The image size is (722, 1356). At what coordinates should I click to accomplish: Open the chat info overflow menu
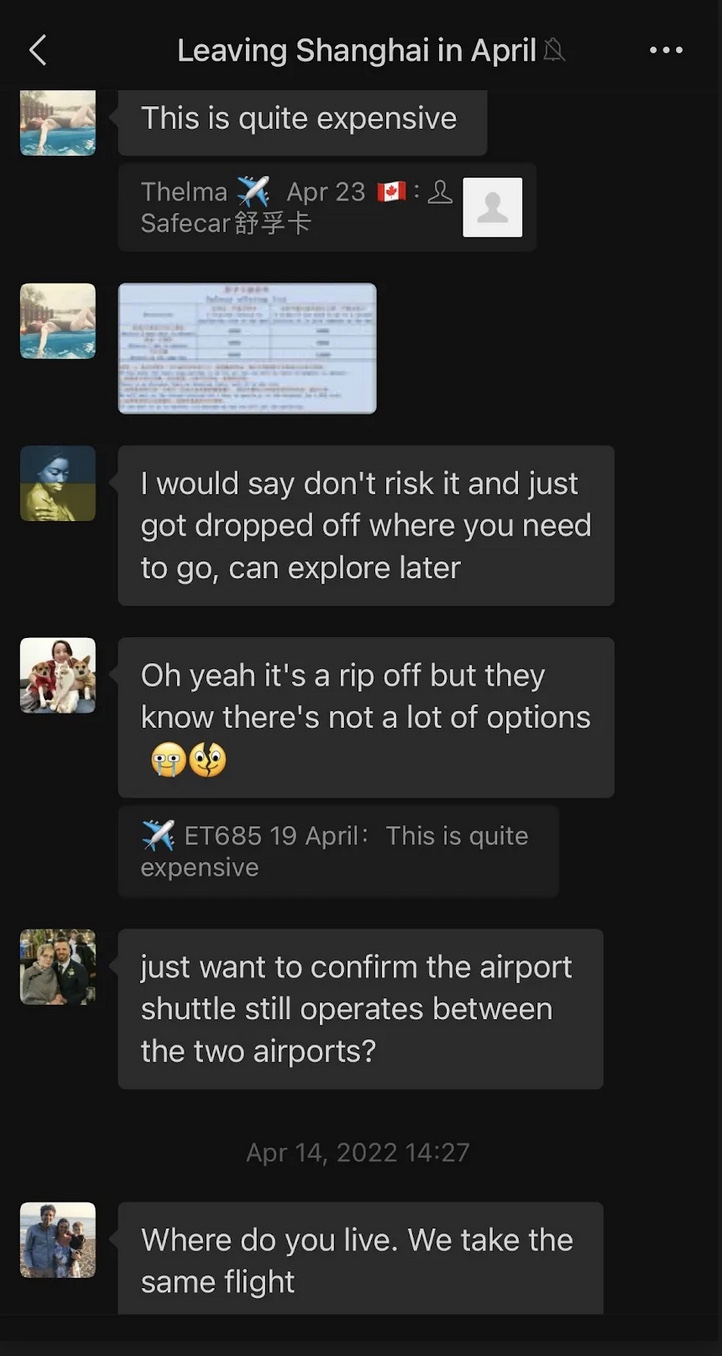(x=665, y=50)
